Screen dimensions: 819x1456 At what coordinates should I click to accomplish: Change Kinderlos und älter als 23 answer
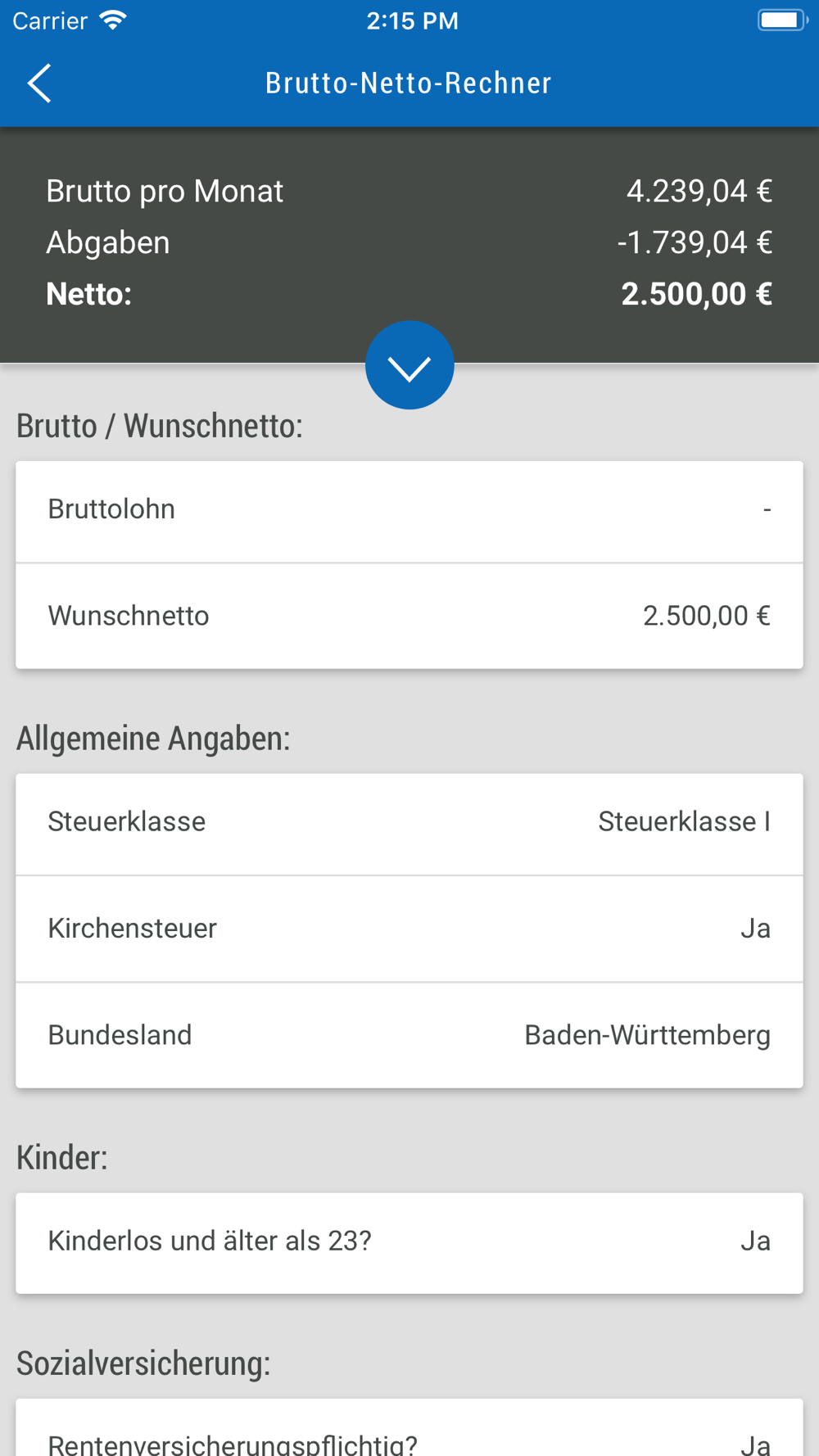409,1242
